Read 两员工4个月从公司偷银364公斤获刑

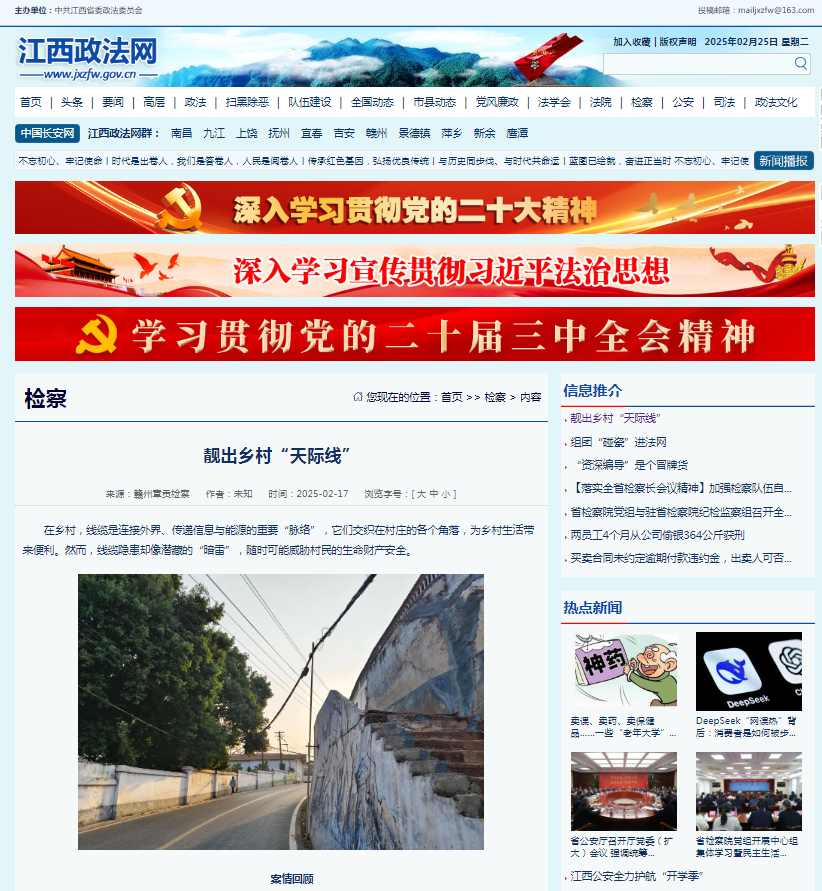(x=657, y=535)
